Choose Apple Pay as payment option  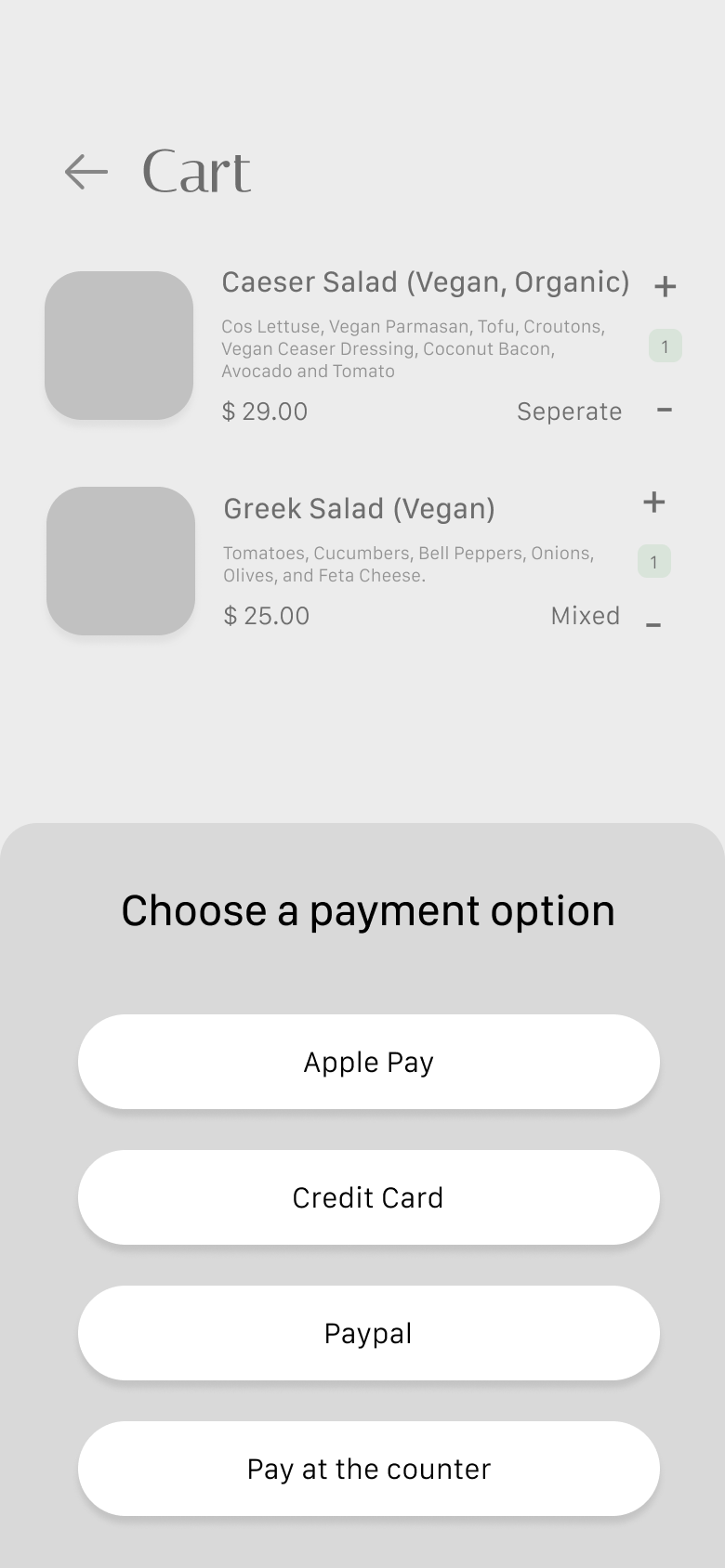pos(369,1062)
